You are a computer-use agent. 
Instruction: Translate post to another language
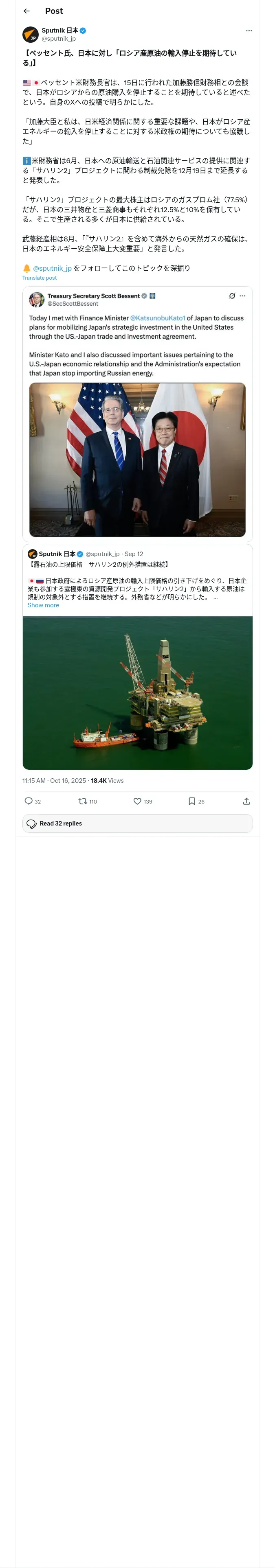(x=40, y=278)
